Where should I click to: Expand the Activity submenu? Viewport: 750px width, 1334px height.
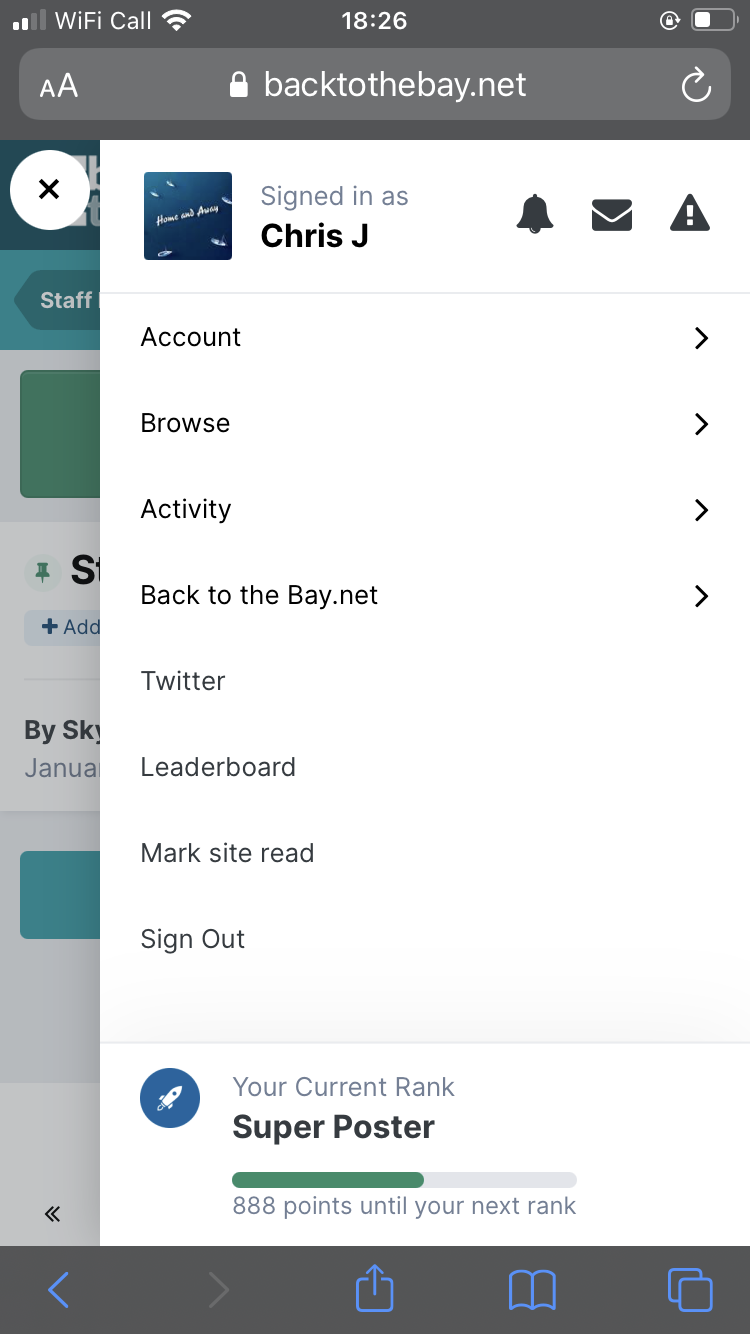[x=425, y=510]
